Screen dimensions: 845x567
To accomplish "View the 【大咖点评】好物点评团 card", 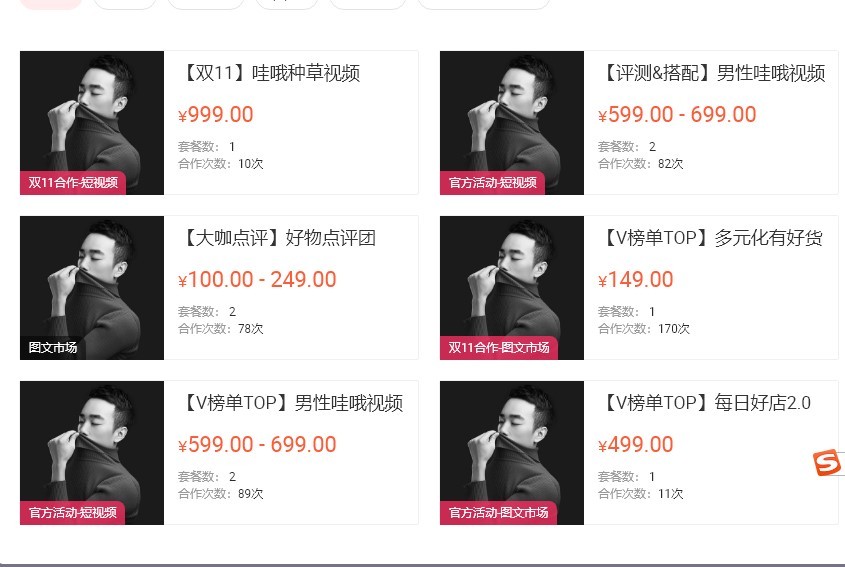I will [x=277, y=239].
